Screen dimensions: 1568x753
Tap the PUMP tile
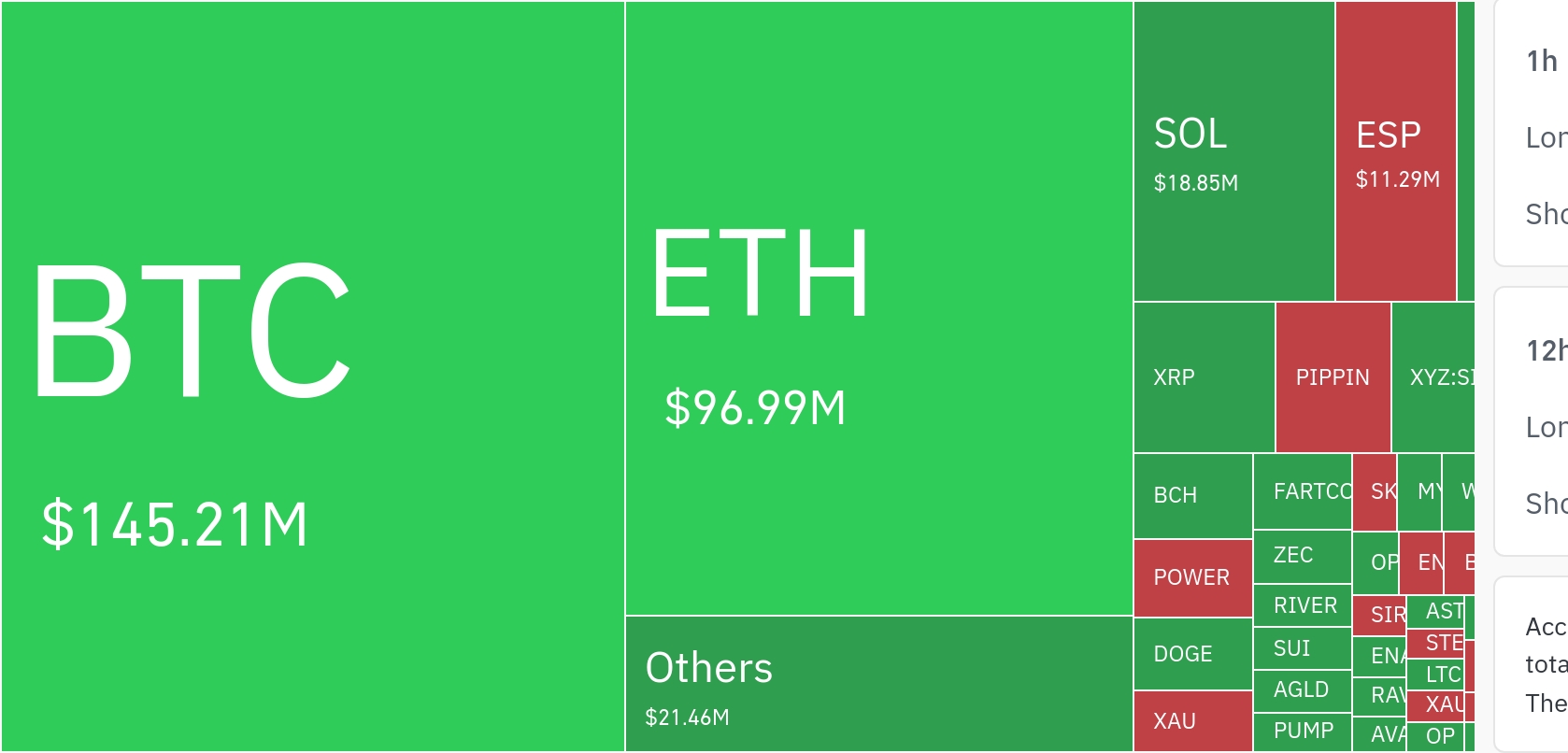tap(1302, 732)
